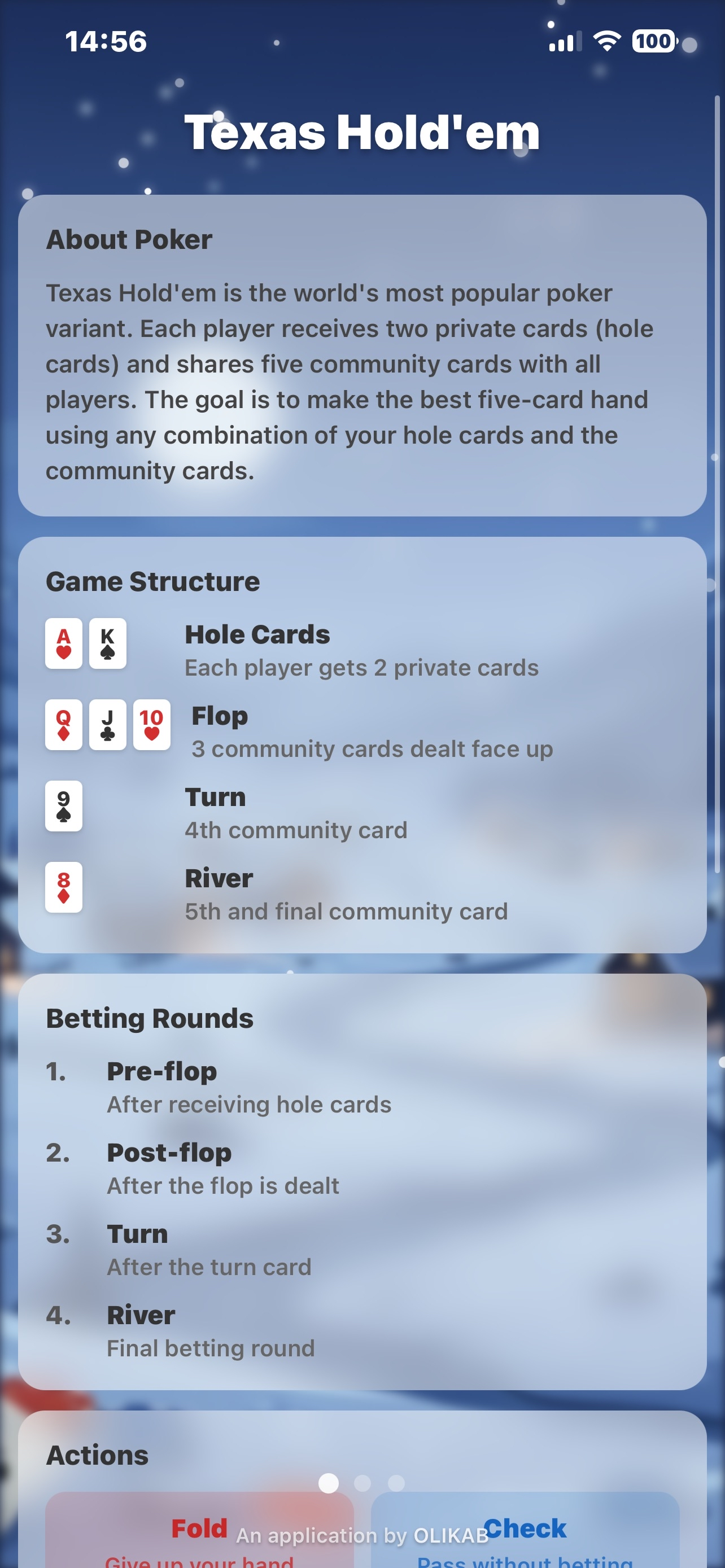Expand the Game Structure section
This screenshot has width=725, height=1568.
pos(153,581)
